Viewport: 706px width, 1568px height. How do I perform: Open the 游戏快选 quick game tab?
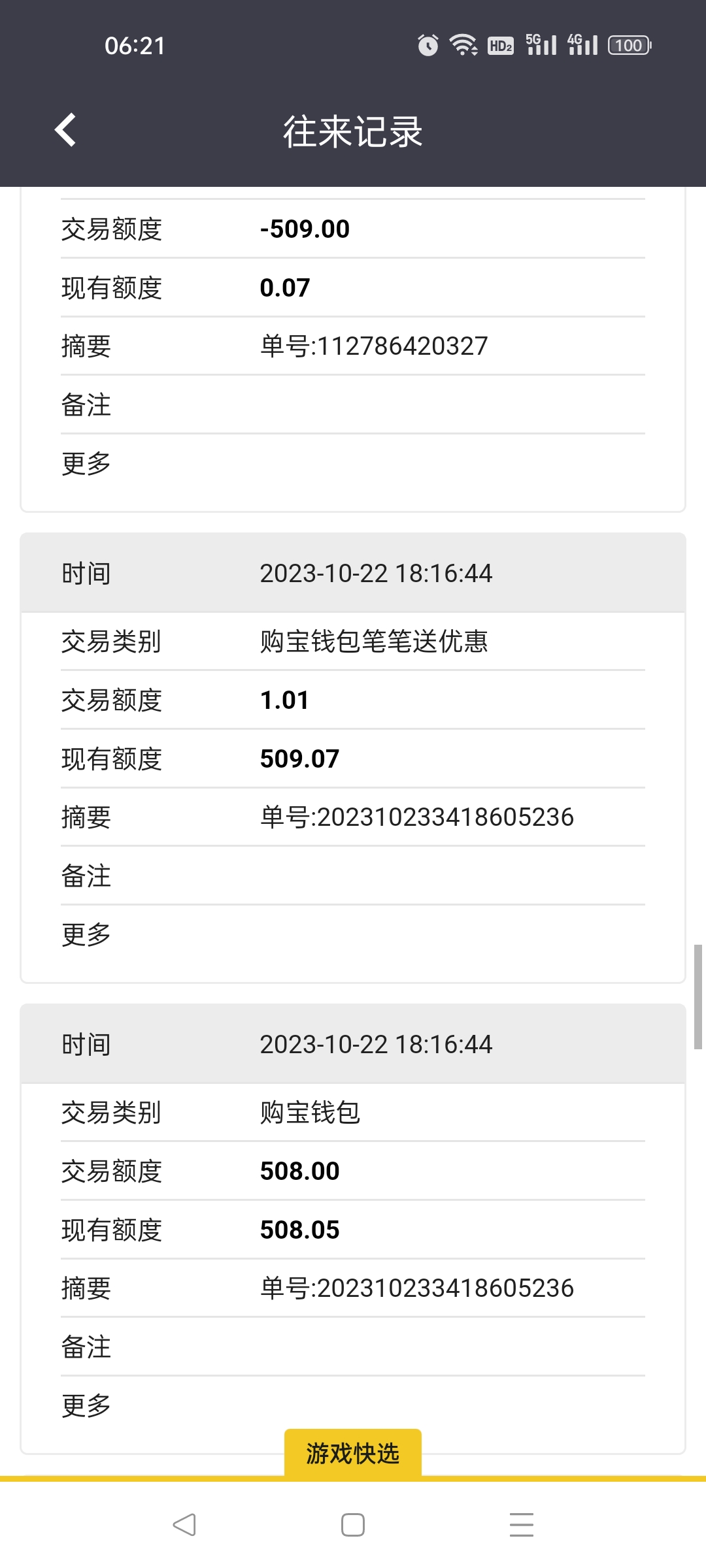click(352, 1454)
